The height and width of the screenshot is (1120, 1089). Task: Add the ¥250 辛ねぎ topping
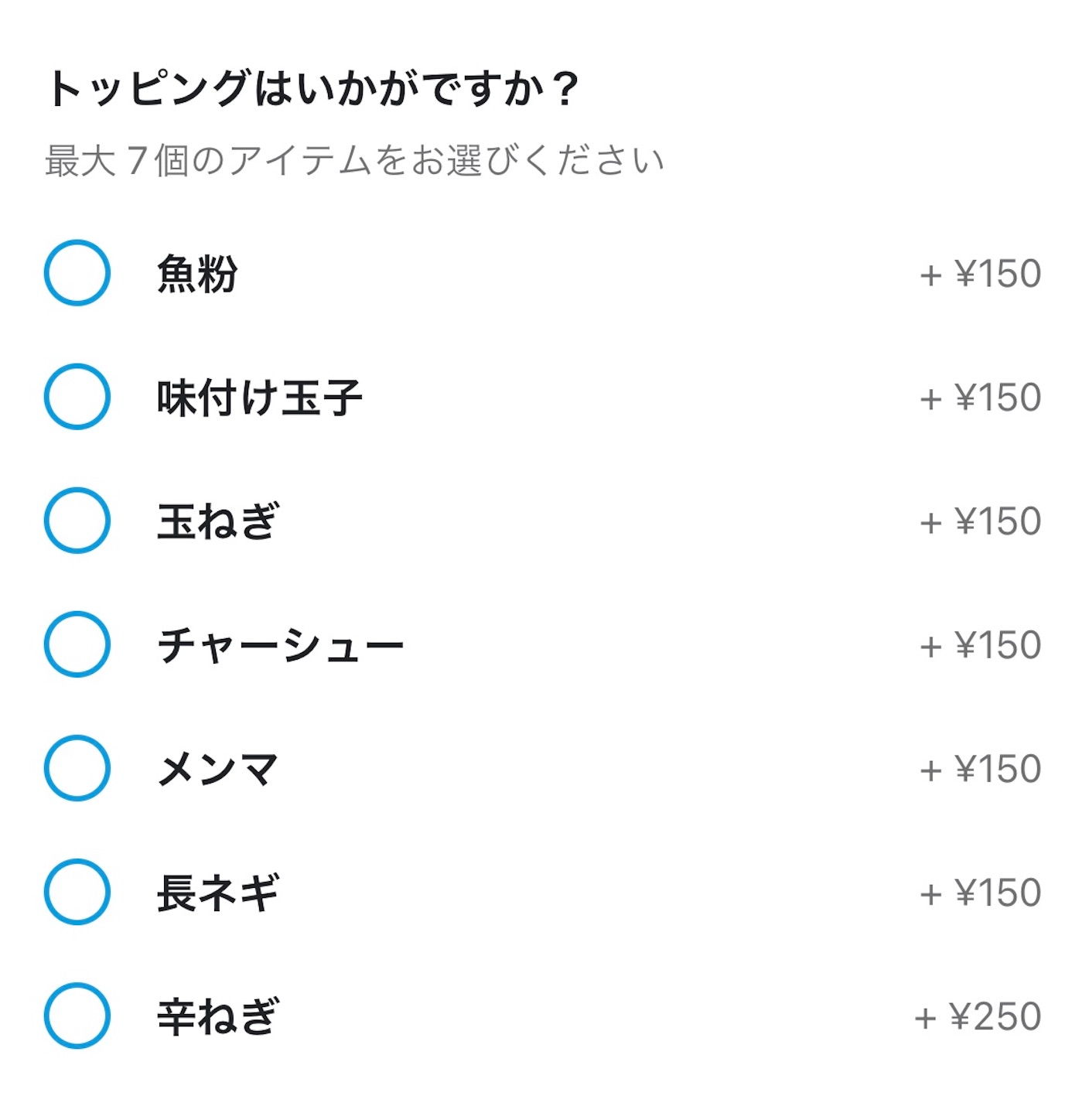pyautogui.click(x=77, y=1016)
